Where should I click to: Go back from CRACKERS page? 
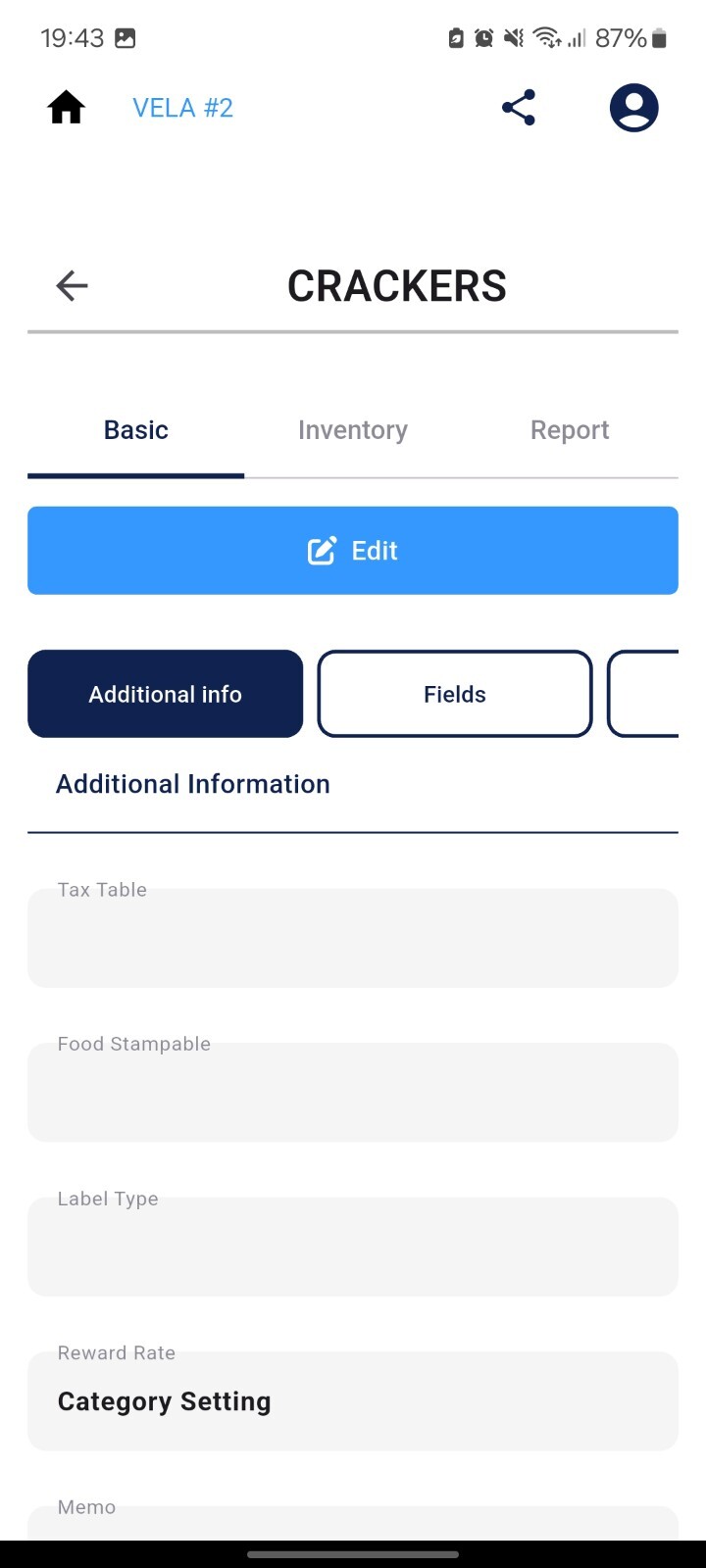[72, 286]
